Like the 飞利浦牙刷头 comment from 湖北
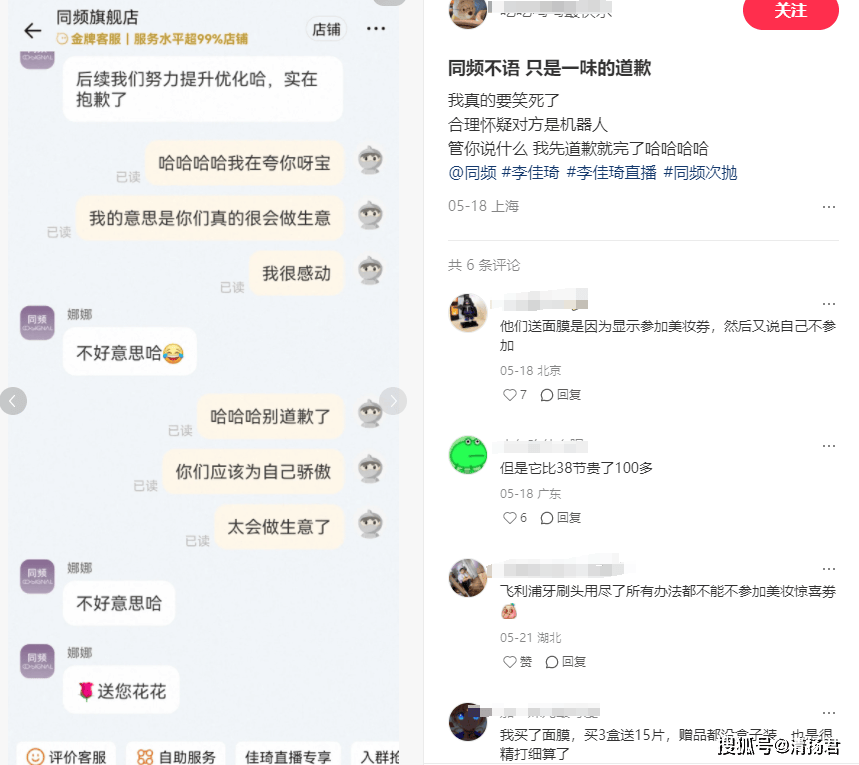The width and height of the screenshot is (859, 765). pyautogui.click(x=517, y=662)
